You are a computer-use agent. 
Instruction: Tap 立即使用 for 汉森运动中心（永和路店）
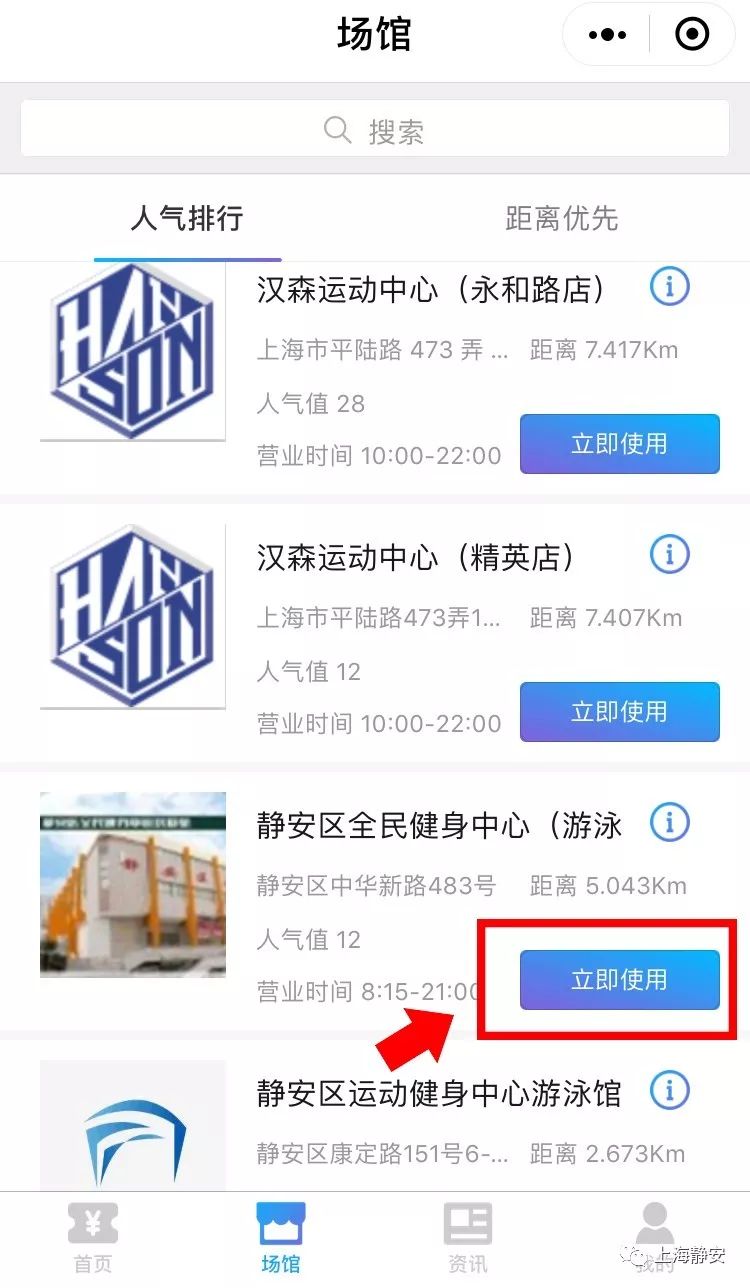pyautogui.click(x=619, y=444)
